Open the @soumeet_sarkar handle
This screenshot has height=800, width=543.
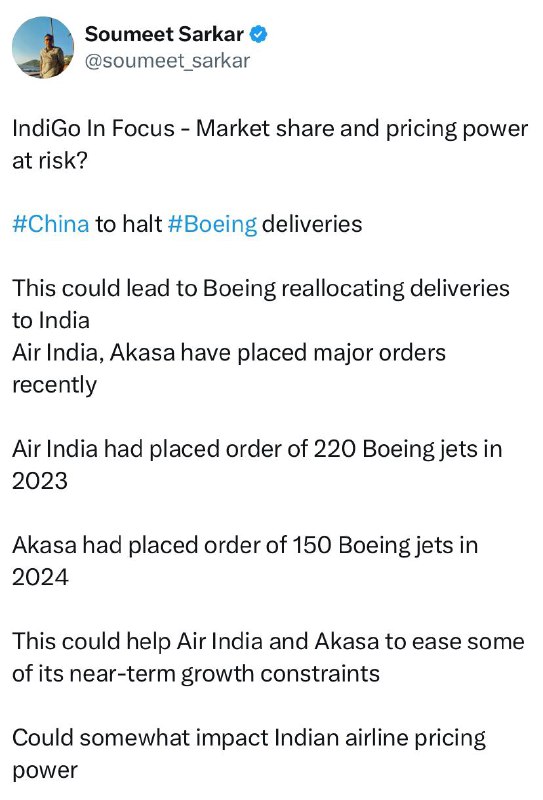[x=167, y=61]
